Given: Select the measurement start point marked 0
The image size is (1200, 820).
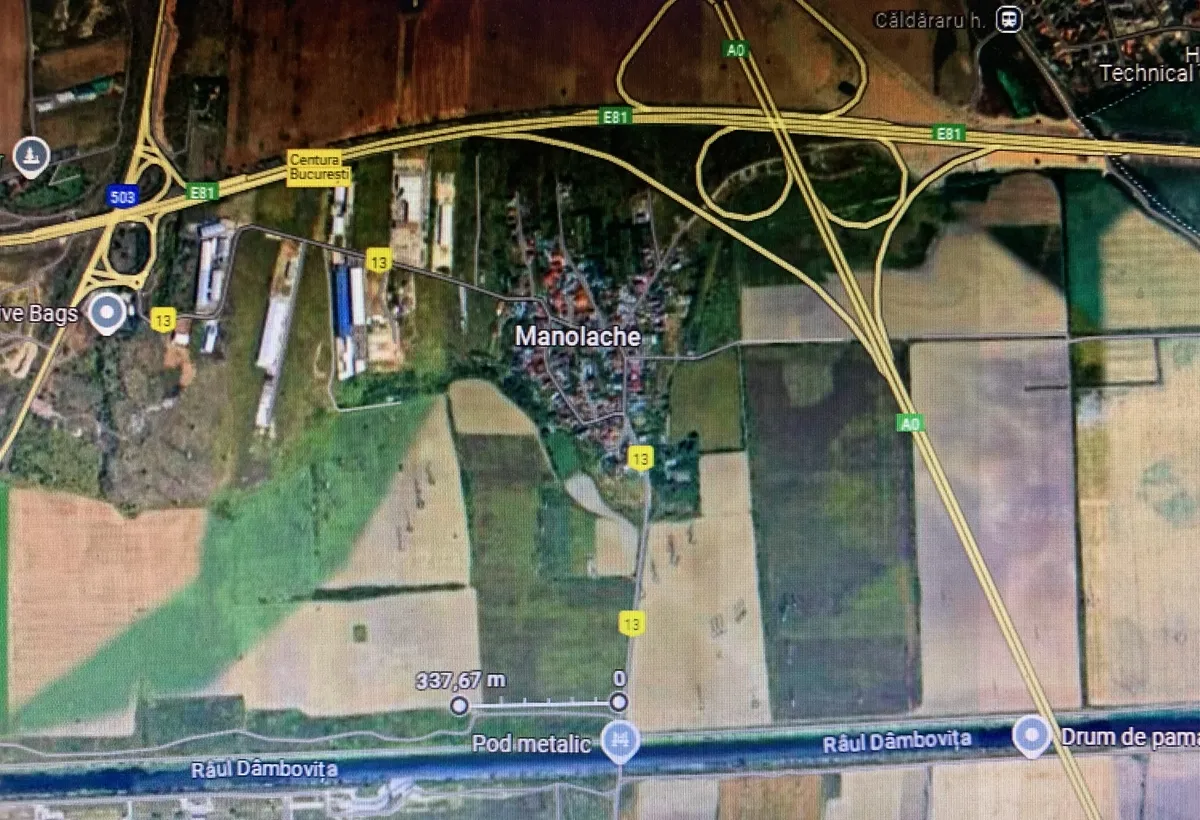Looking at the screenshot, I should 619,702.
